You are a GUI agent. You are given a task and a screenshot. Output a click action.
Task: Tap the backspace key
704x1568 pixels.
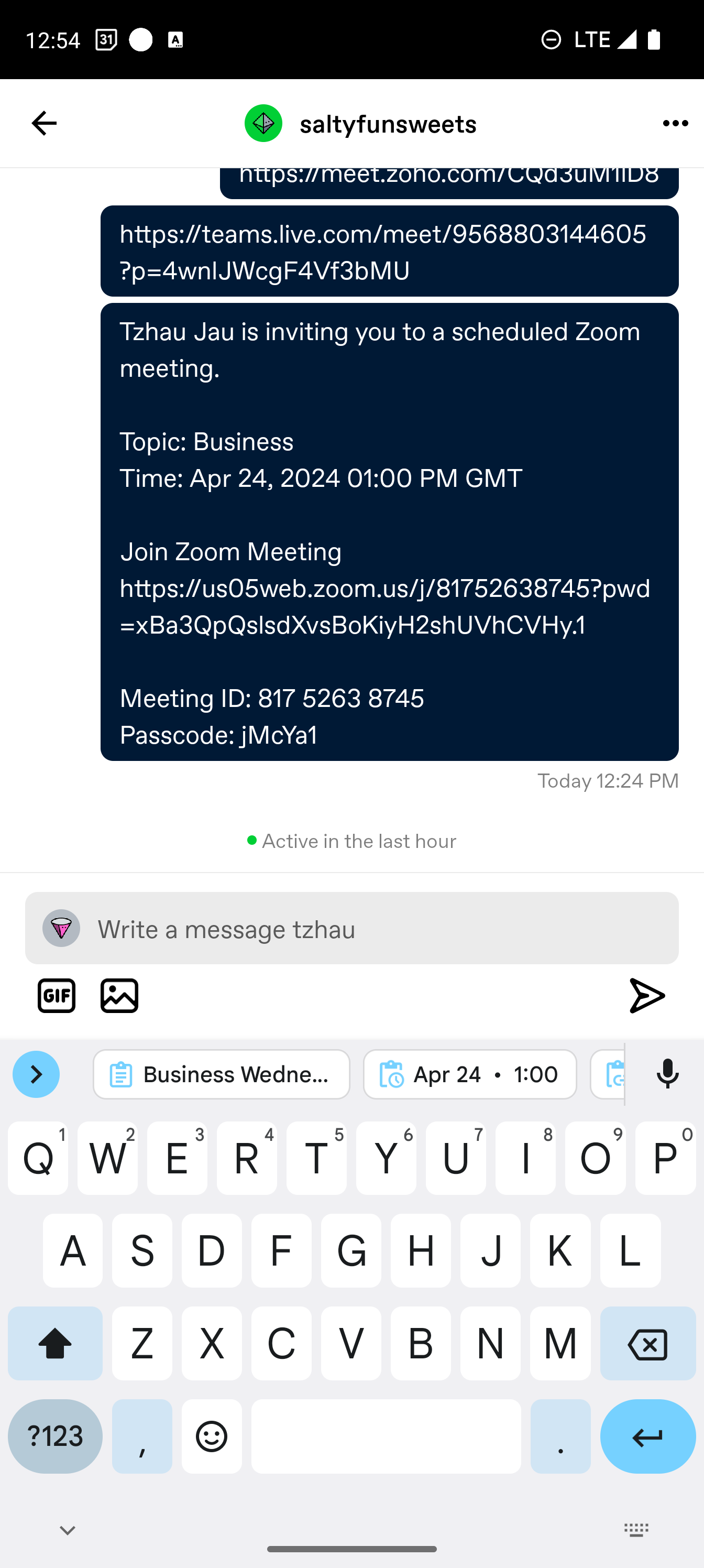click(x=647, y=1343)
